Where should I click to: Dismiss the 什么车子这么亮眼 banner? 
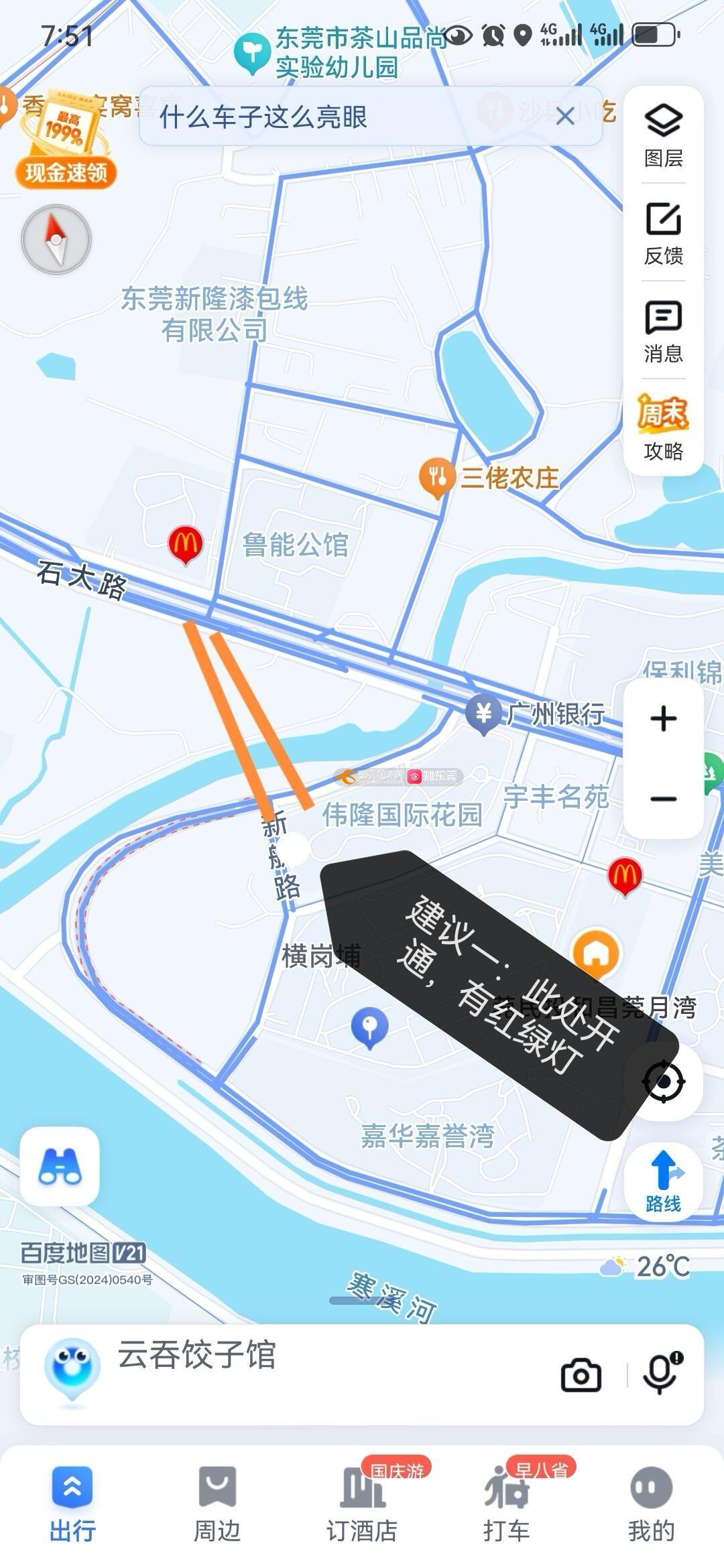tap(565, 117)
